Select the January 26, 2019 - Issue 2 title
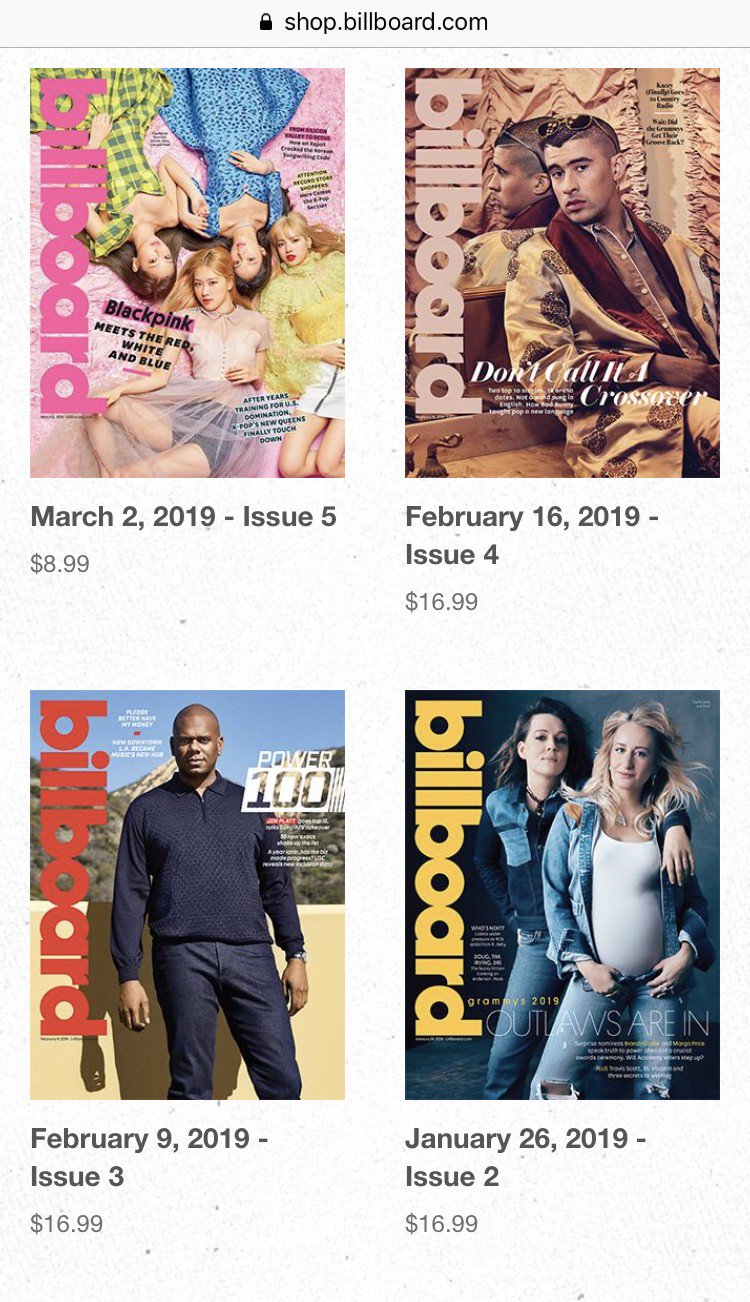Screen dimensions: 750x1302 tap(525, 1157)
